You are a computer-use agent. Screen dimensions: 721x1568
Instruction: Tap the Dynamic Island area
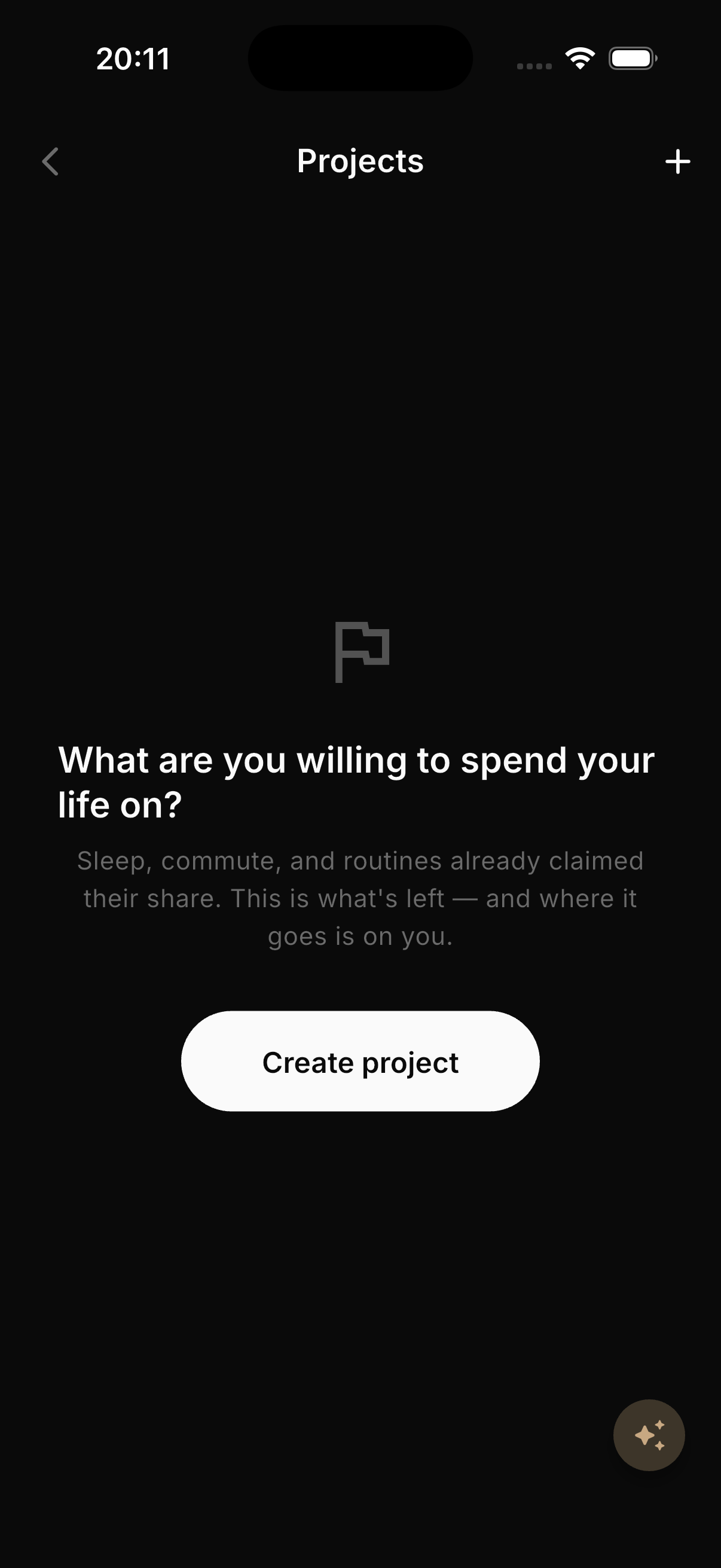[x=360, y=58]
